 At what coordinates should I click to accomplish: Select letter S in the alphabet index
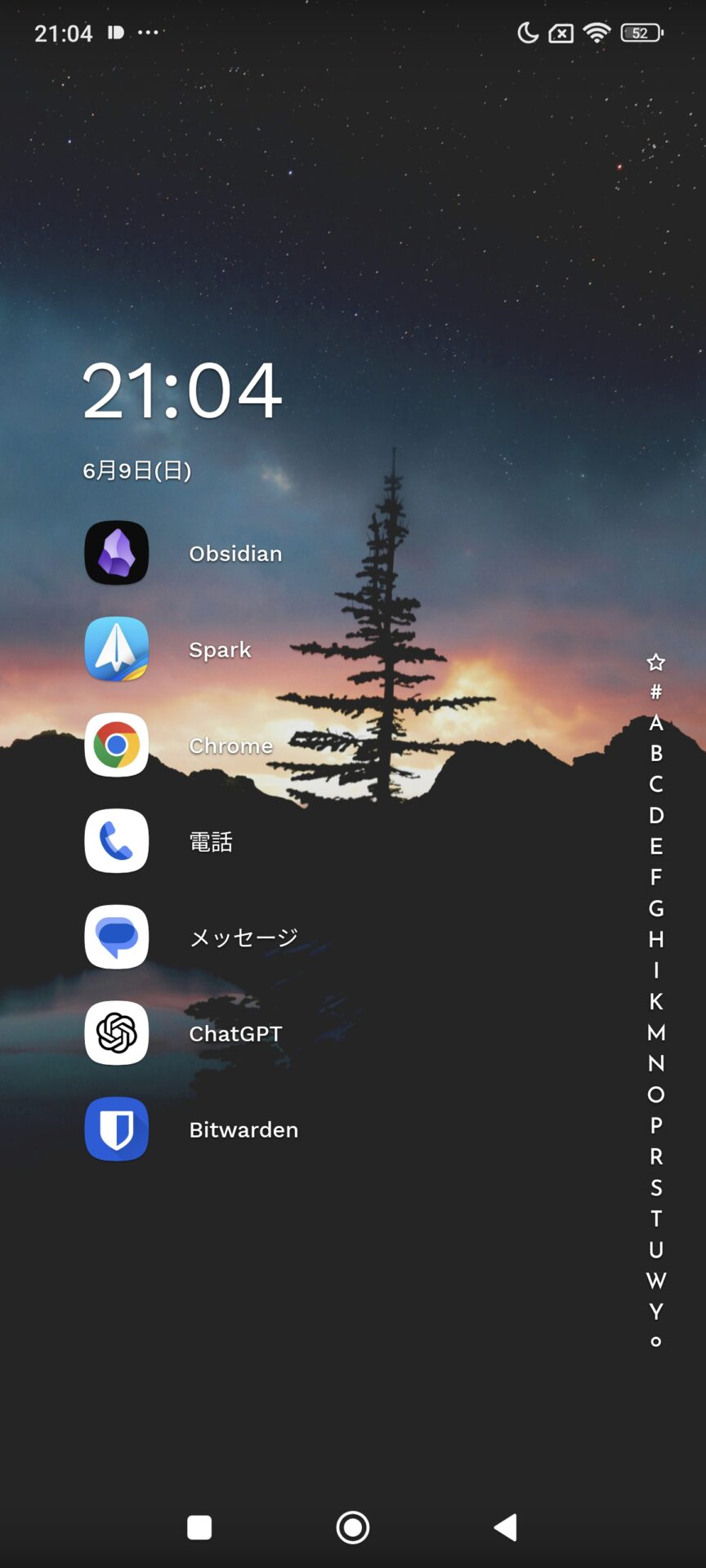655,1187
